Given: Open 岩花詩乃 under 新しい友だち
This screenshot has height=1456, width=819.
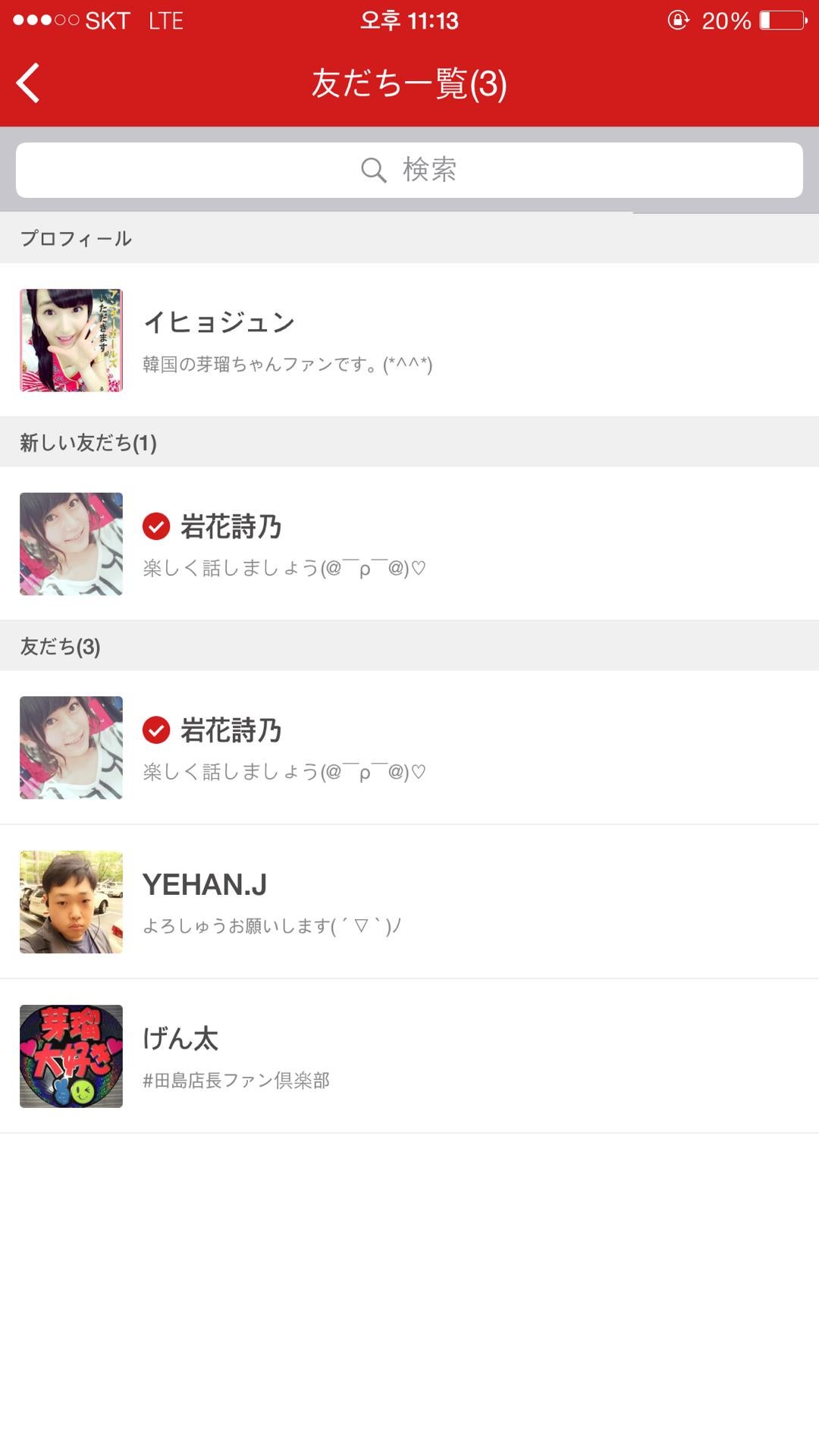Looking at the screenshot, I should (409, 544).
